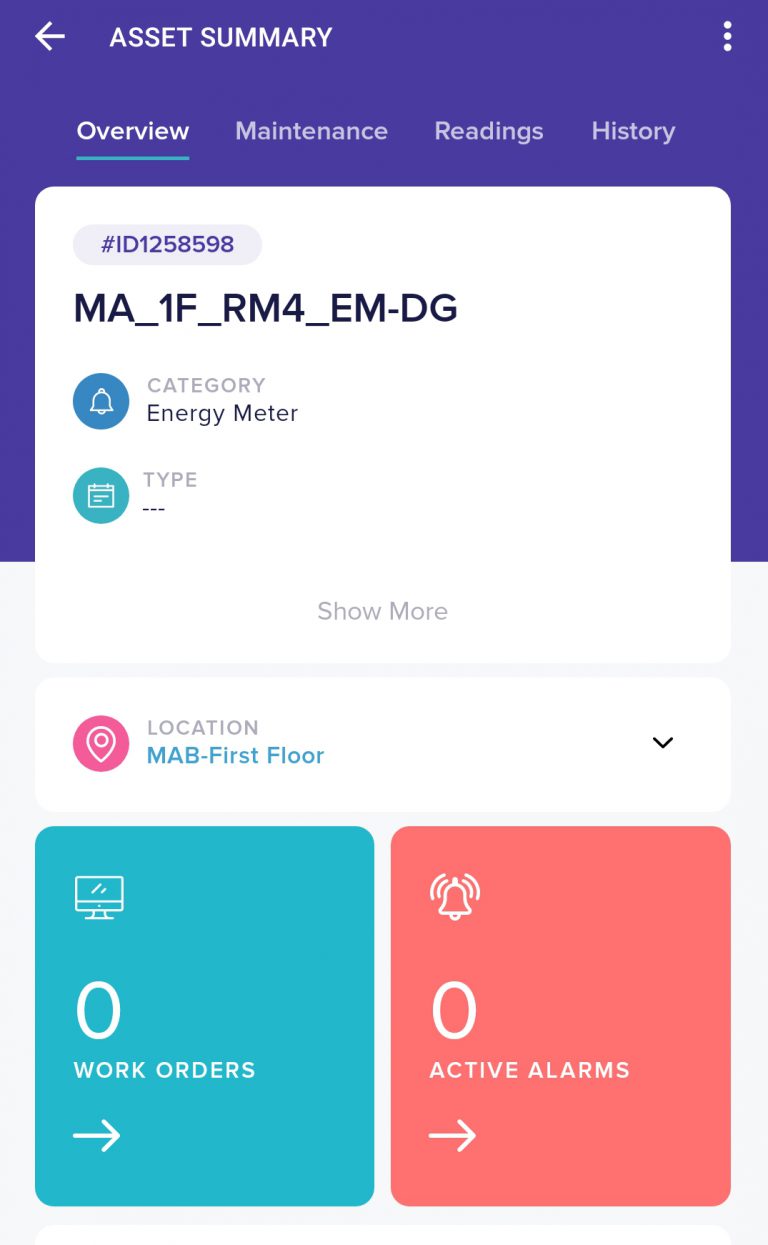Open the MAB-First Floor location link
The height and width of the screenshot is (1245, 768).
pos(236,756)
